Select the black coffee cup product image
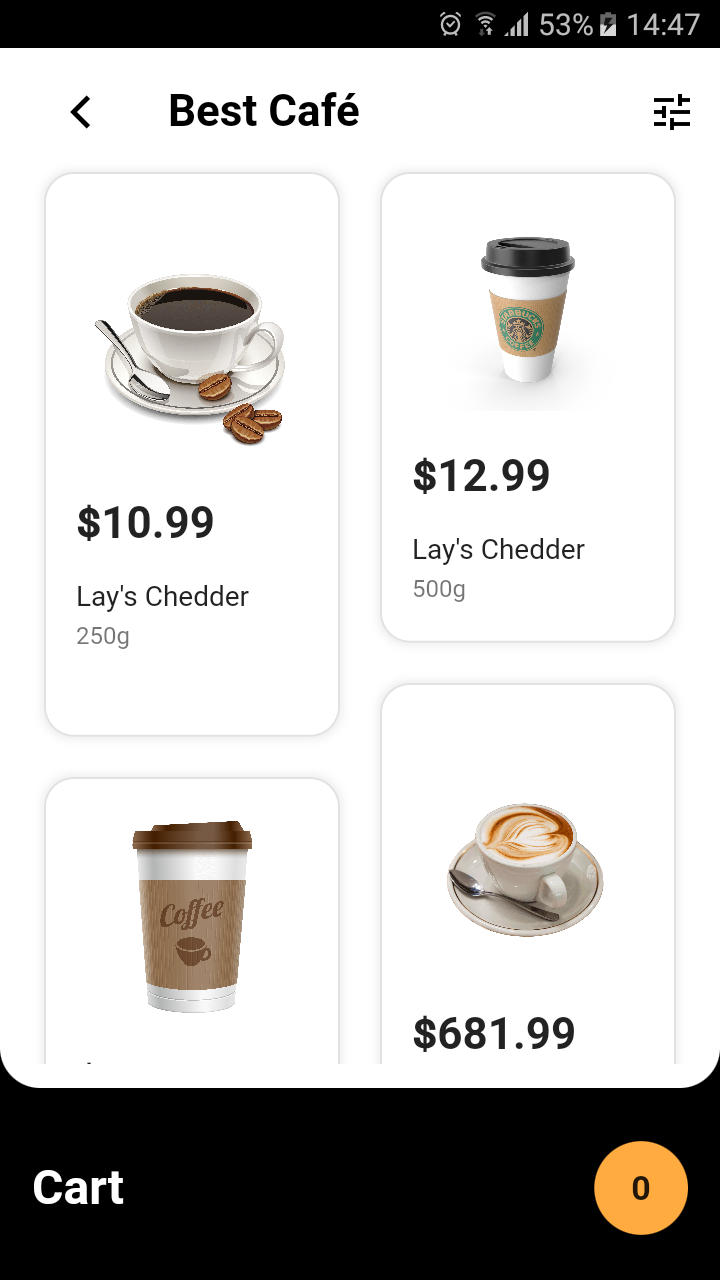Screen dimensions: 720x1280 192,350
